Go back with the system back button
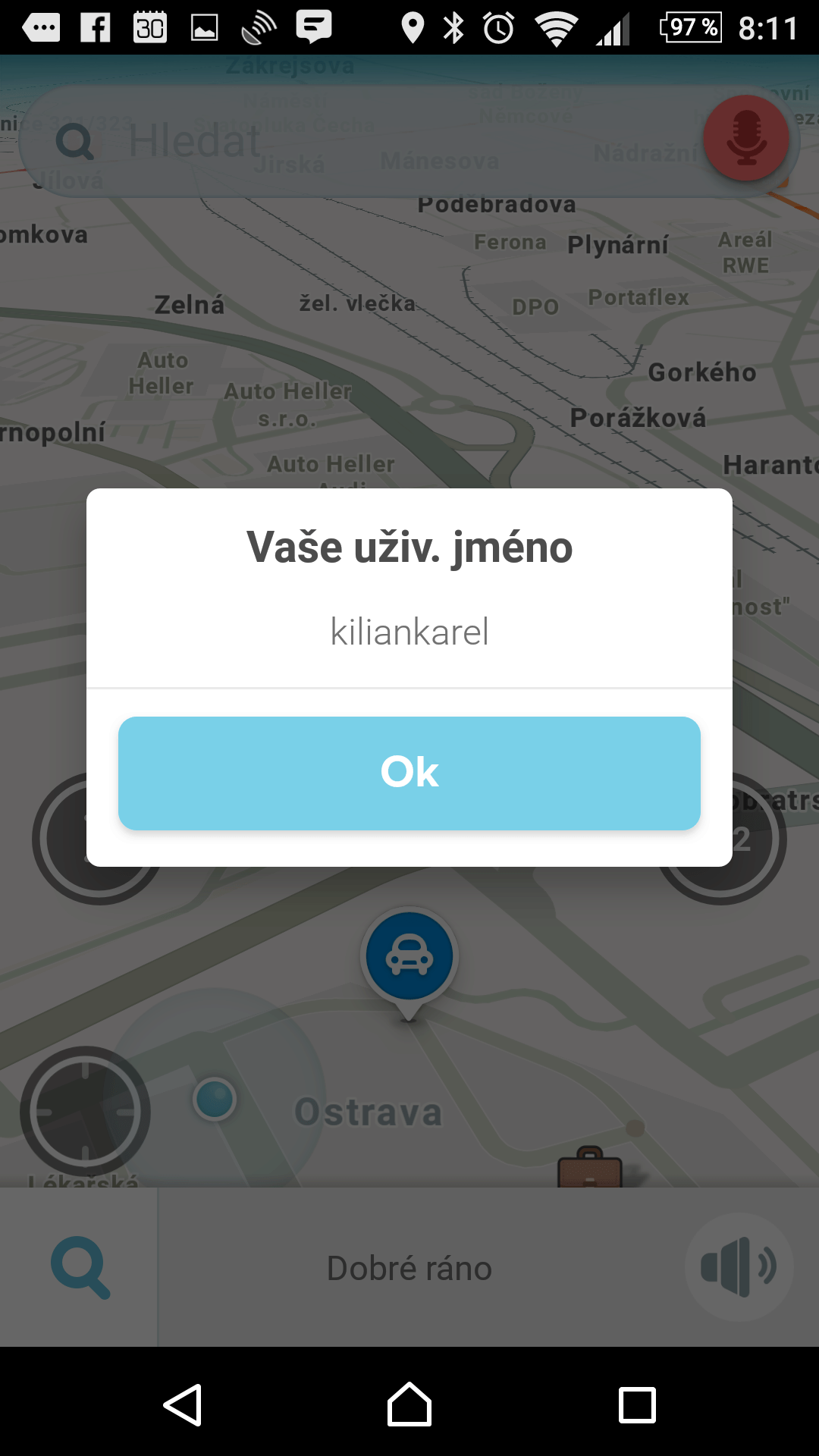The image size is (819, 1456). [x=183, y=1405]
